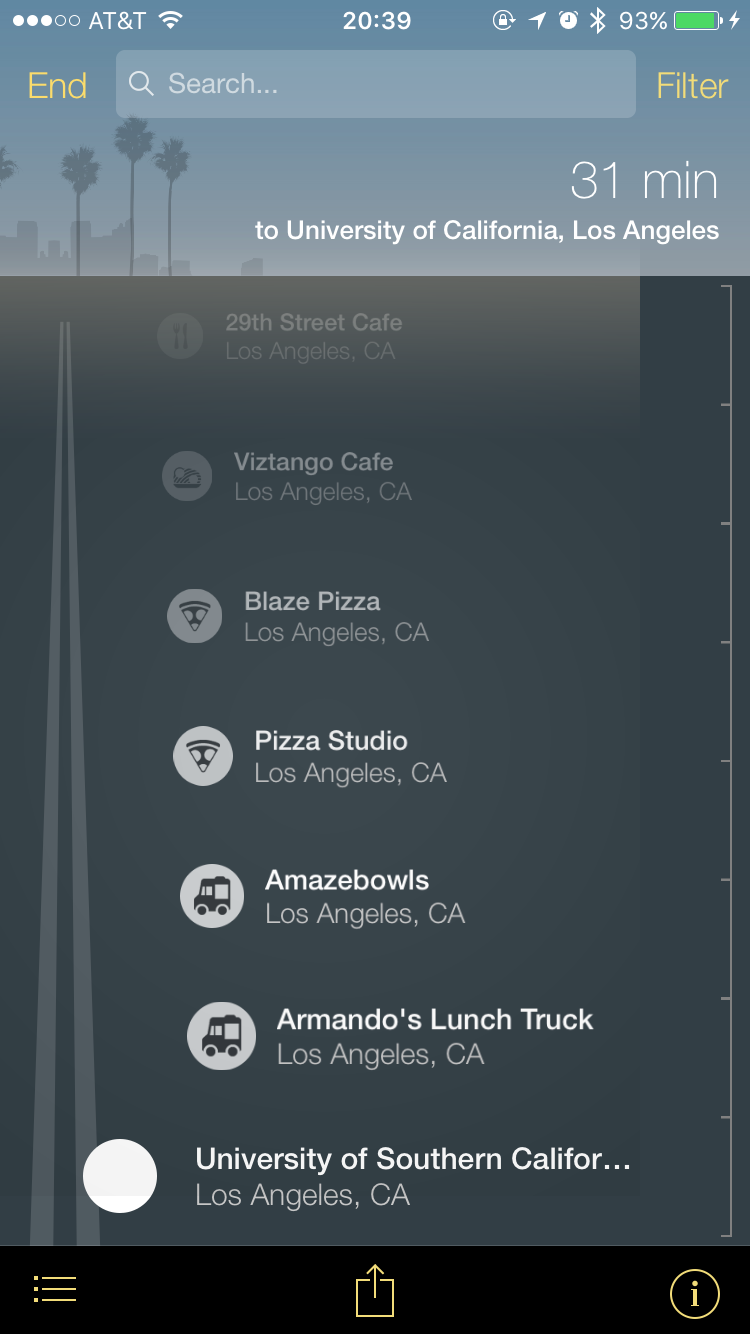Open the info button
This screenshot has height=1334, width=750.
(x=694, y=1294)
